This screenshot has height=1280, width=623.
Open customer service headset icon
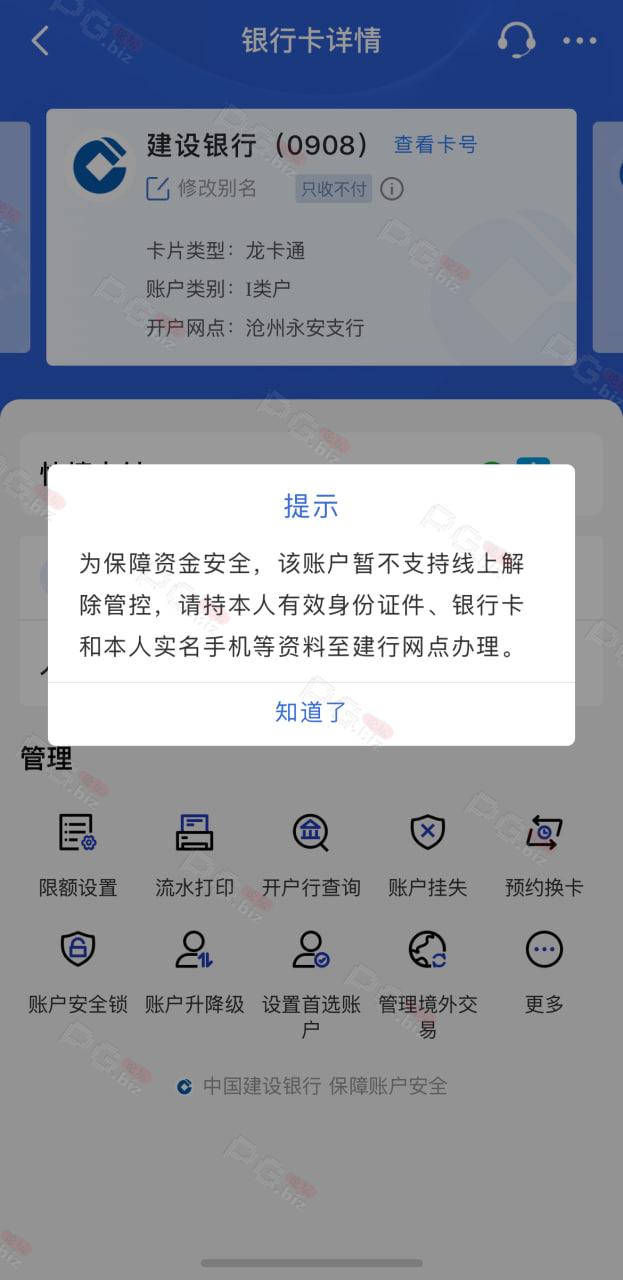tap(516, 40)
